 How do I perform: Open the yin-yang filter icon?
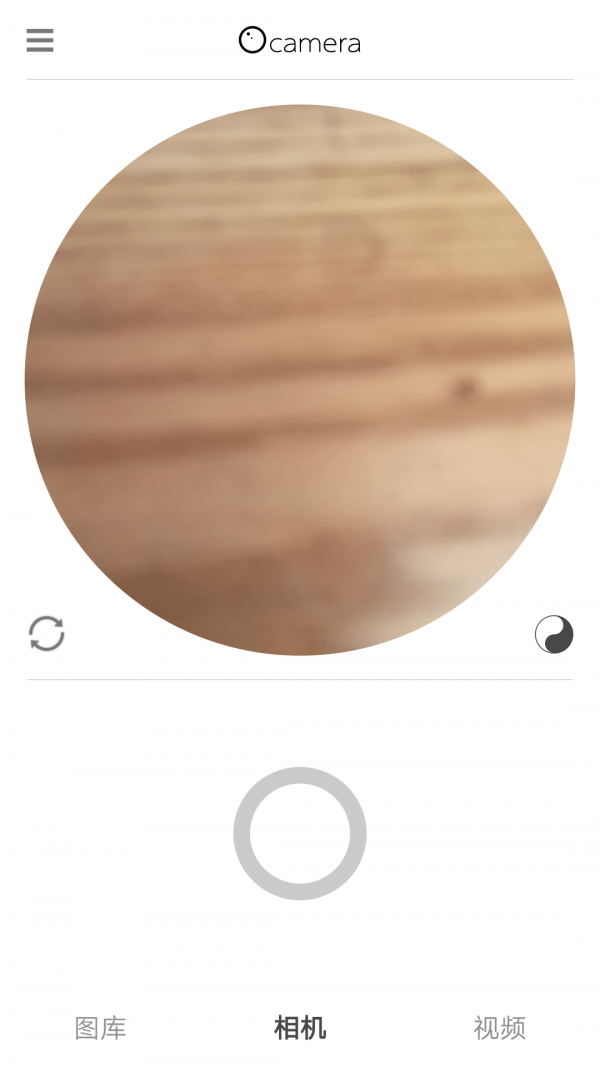(554, 634)
